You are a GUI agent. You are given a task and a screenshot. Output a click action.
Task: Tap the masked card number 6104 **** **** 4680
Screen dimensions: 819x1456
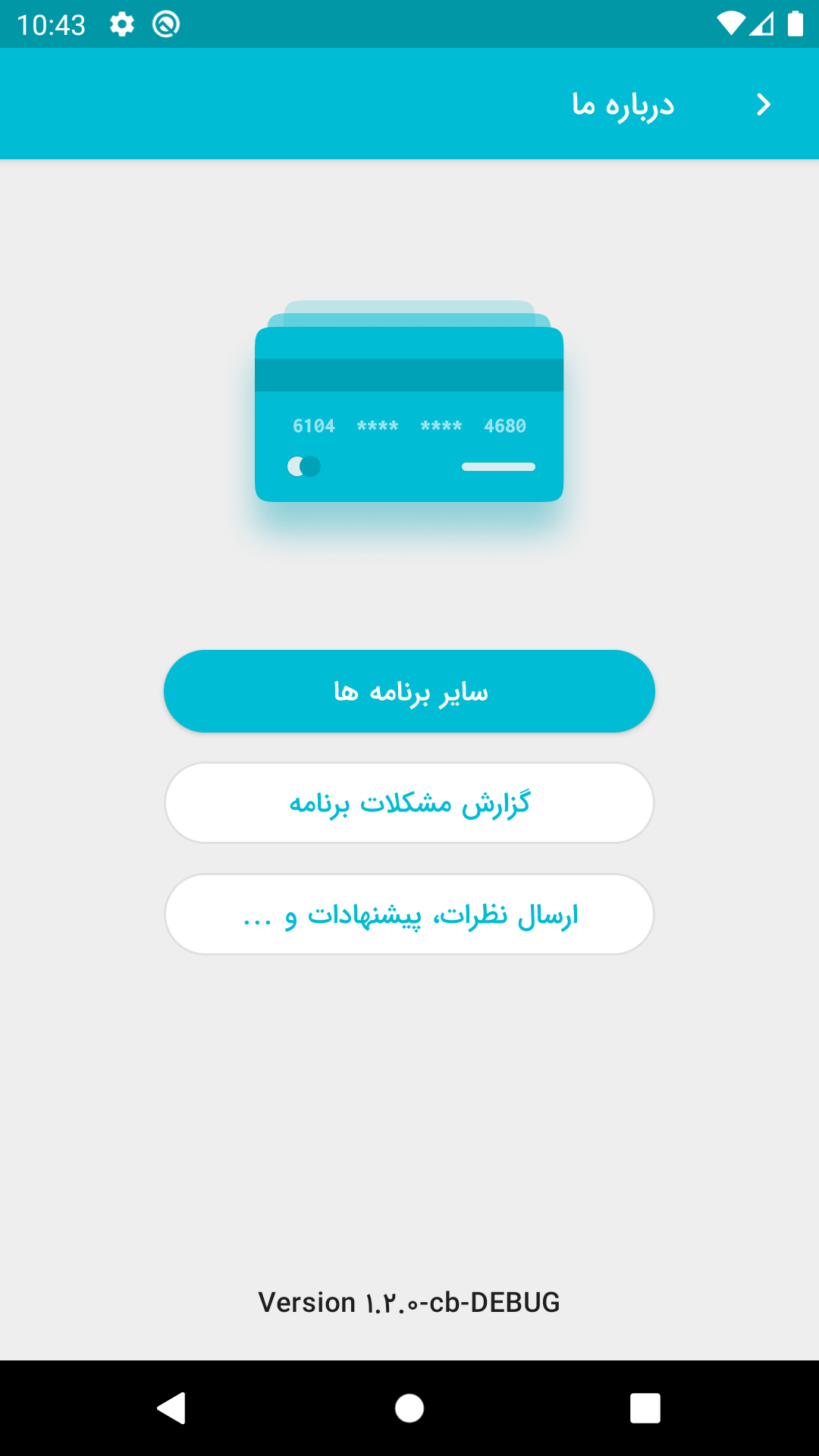click(409, 426)
